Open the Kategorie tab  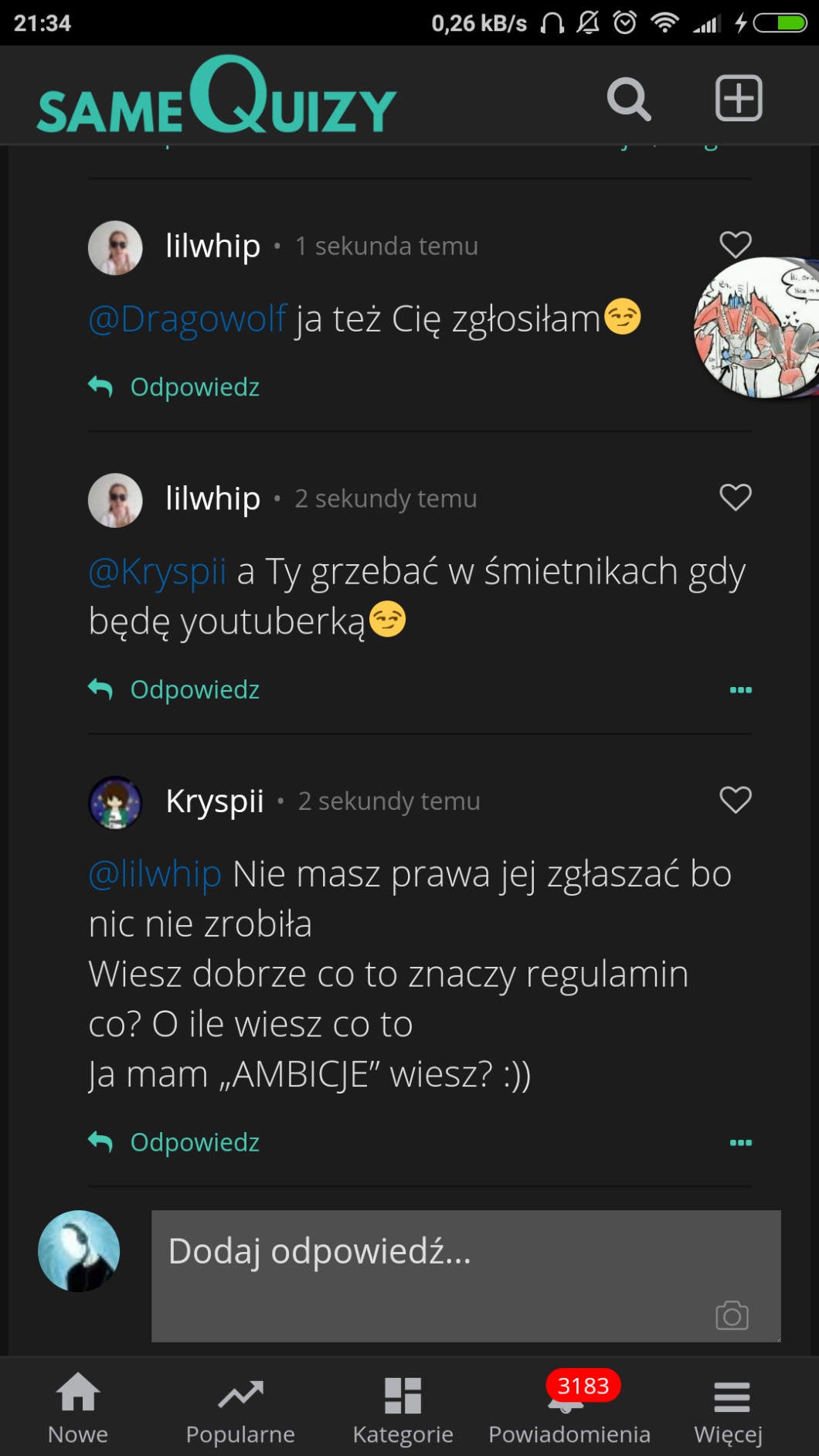tap(403, 1408)
